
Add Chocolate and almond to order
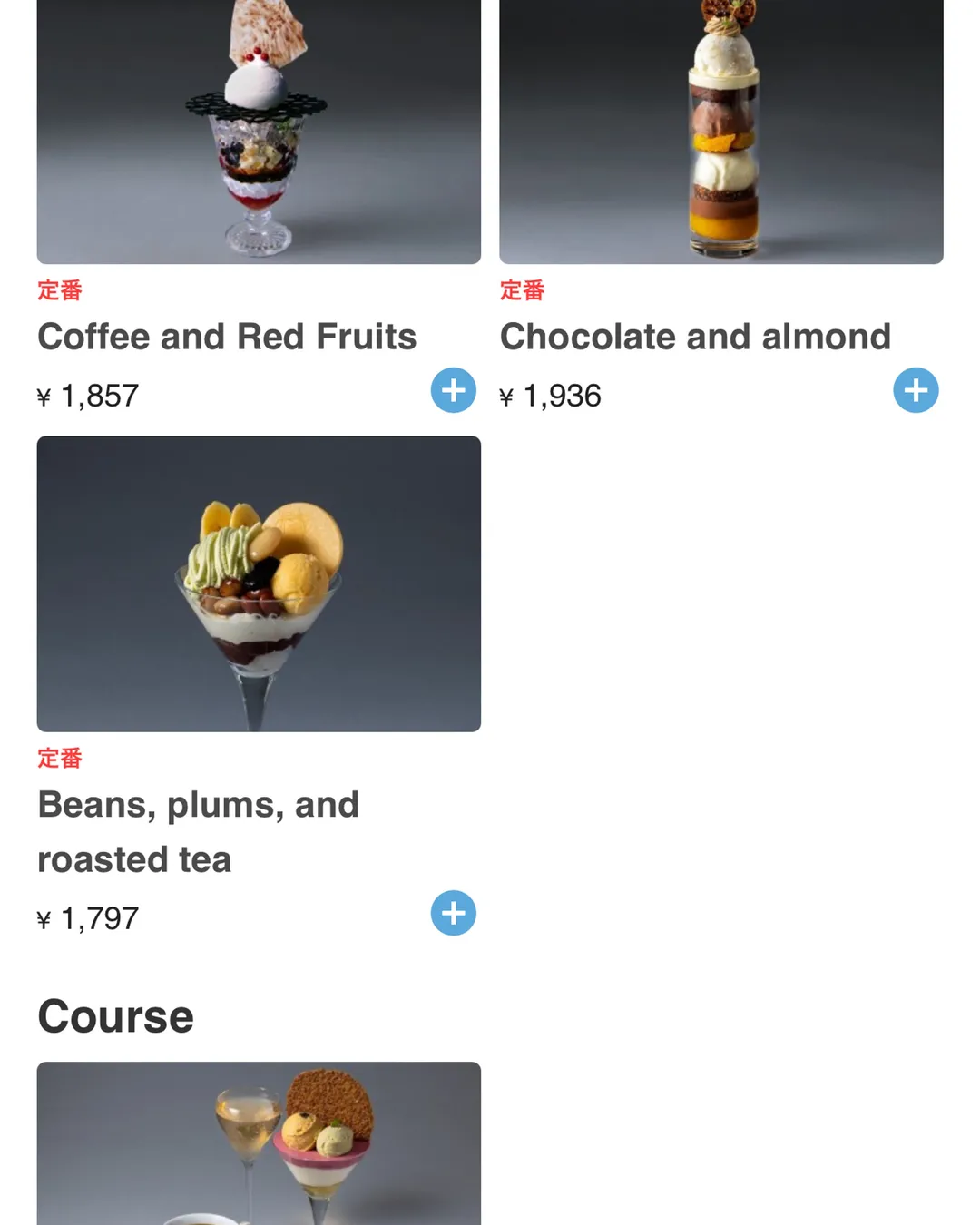point(916,390)
